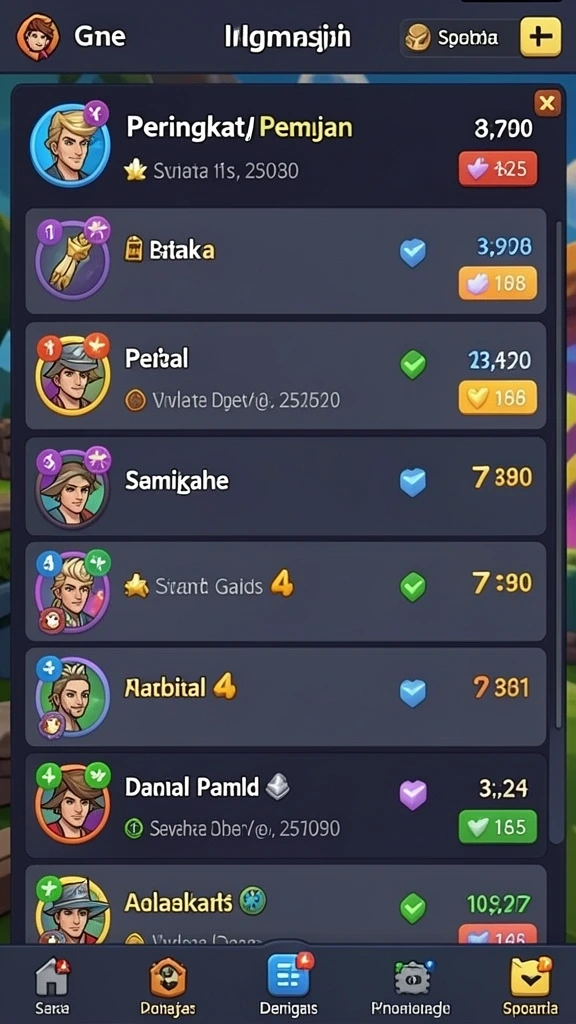
Task: Open the Aolaakarts player row
Action: pos(285,904)
